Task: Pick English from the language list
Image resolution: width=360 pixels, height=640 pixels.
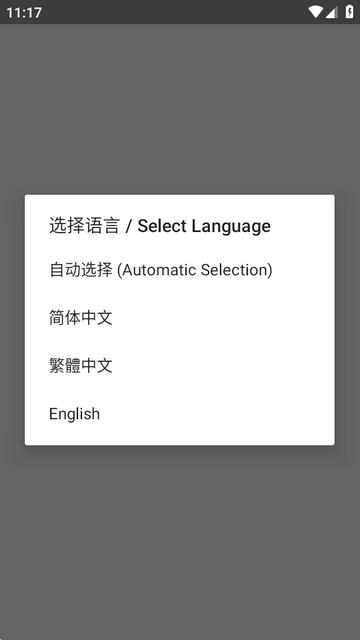Action: (180, 413)
